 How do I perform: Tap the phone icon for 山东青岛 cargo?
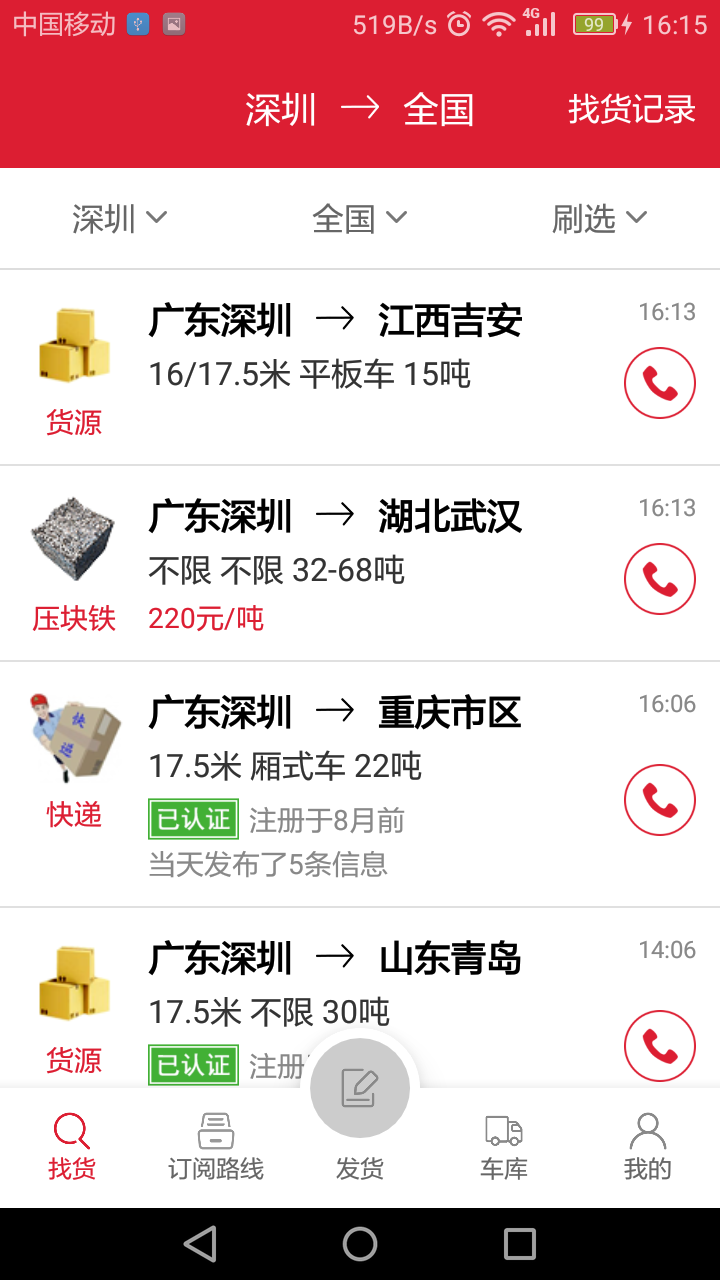point(659,1046)
